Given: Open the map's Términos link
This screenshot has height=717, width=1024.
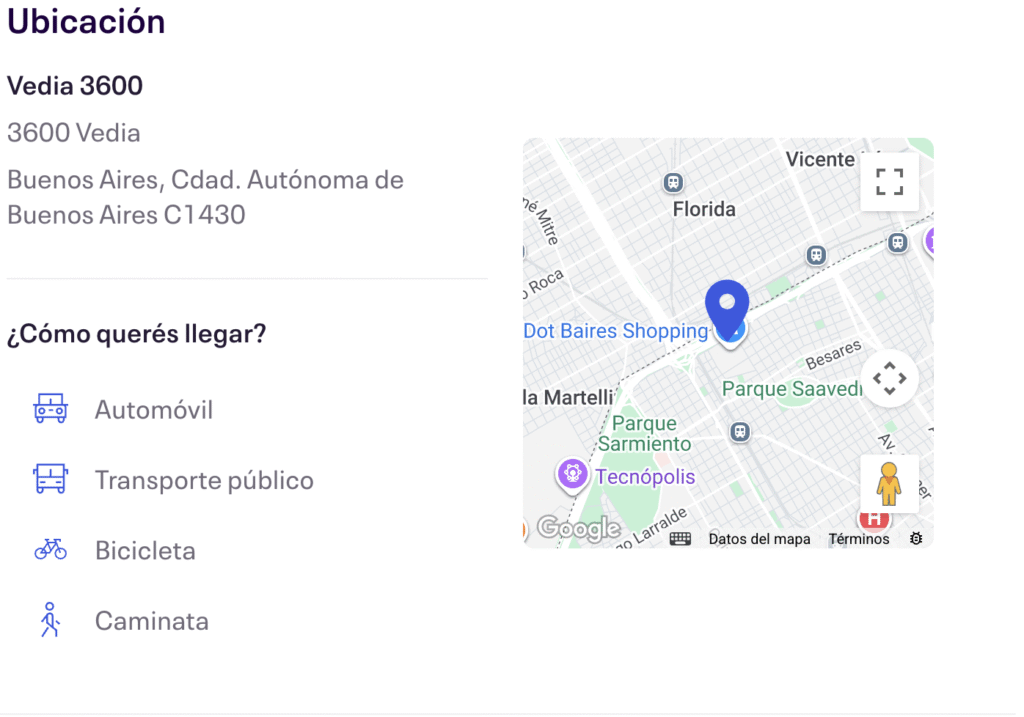Looking at the screenshot, I should pos(859,539).
